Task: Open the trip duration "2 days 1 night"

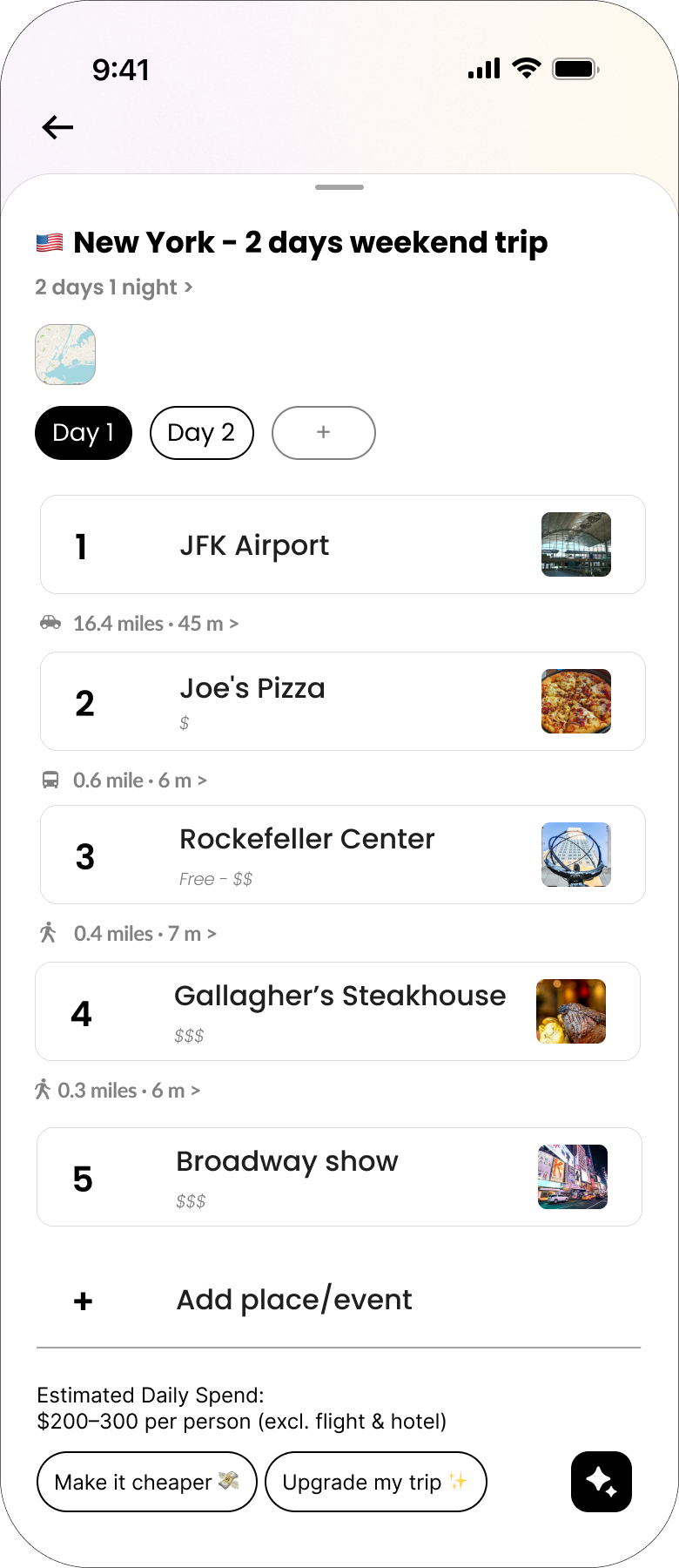Action: coord(113,287)
